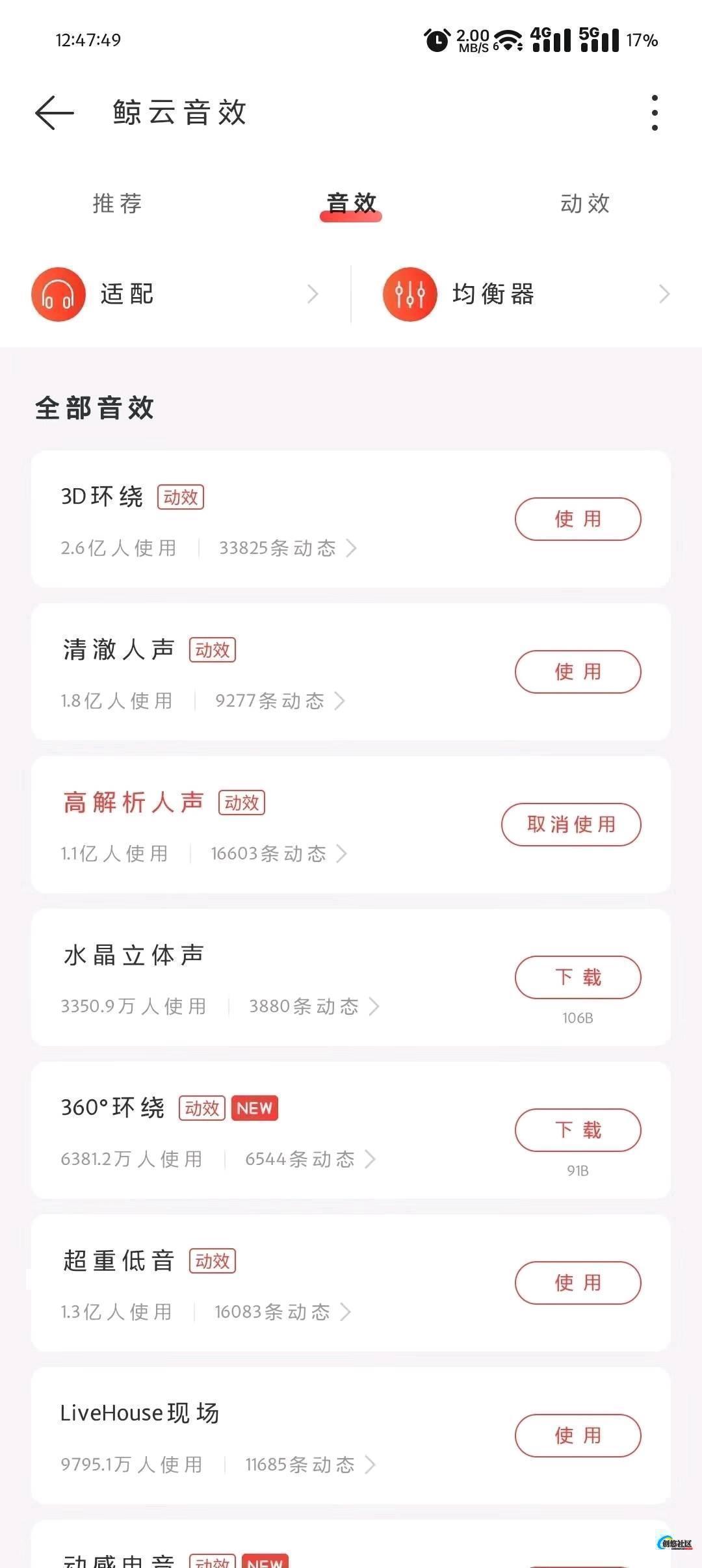View 33825条动态 for 3D环绕
Image resolution: width=702 pixels, height=1568 pixels.
click(287, 548)
